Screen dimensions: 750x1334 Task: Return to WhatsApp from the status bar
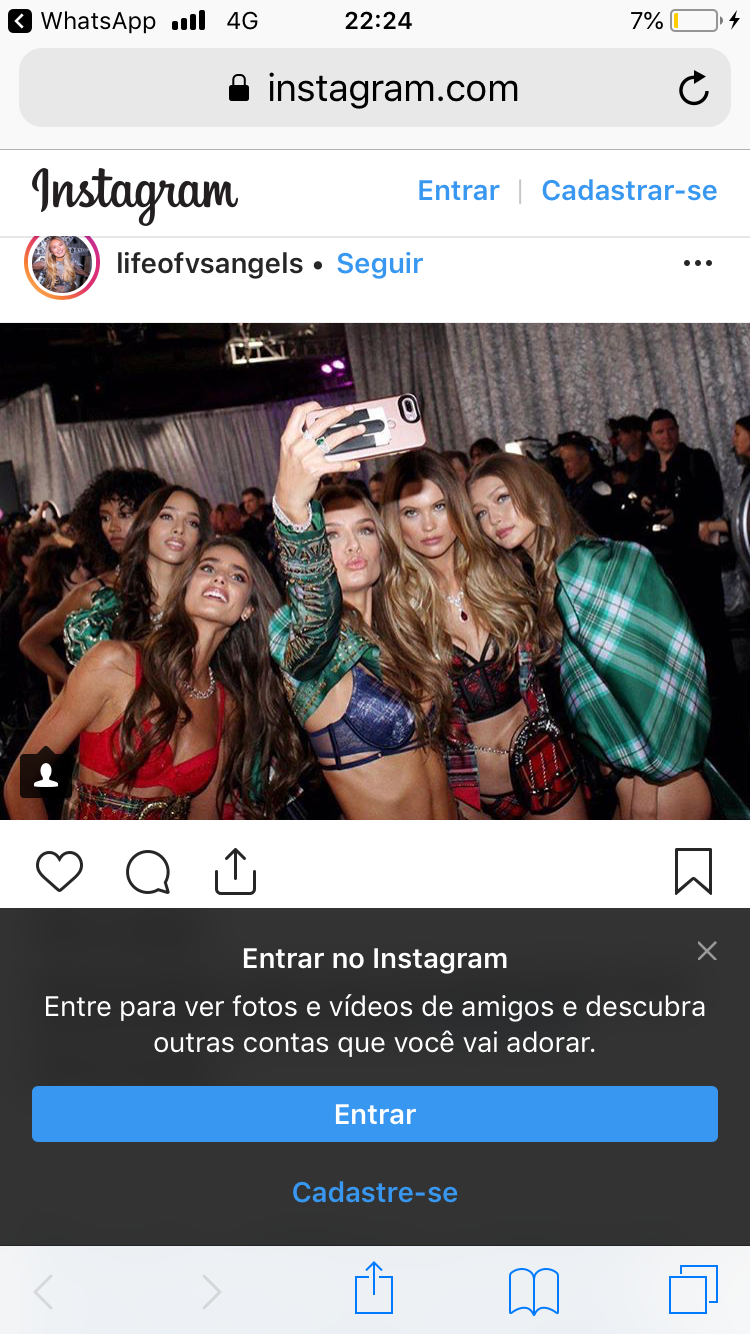(82, 20)
